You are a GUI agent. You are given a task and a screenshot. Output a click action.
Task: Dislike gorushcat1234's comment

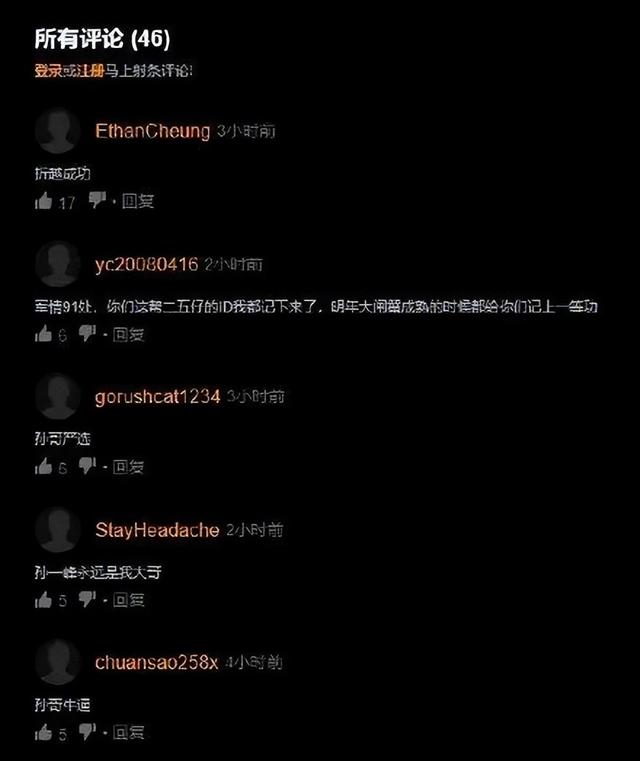click(87, 467)
